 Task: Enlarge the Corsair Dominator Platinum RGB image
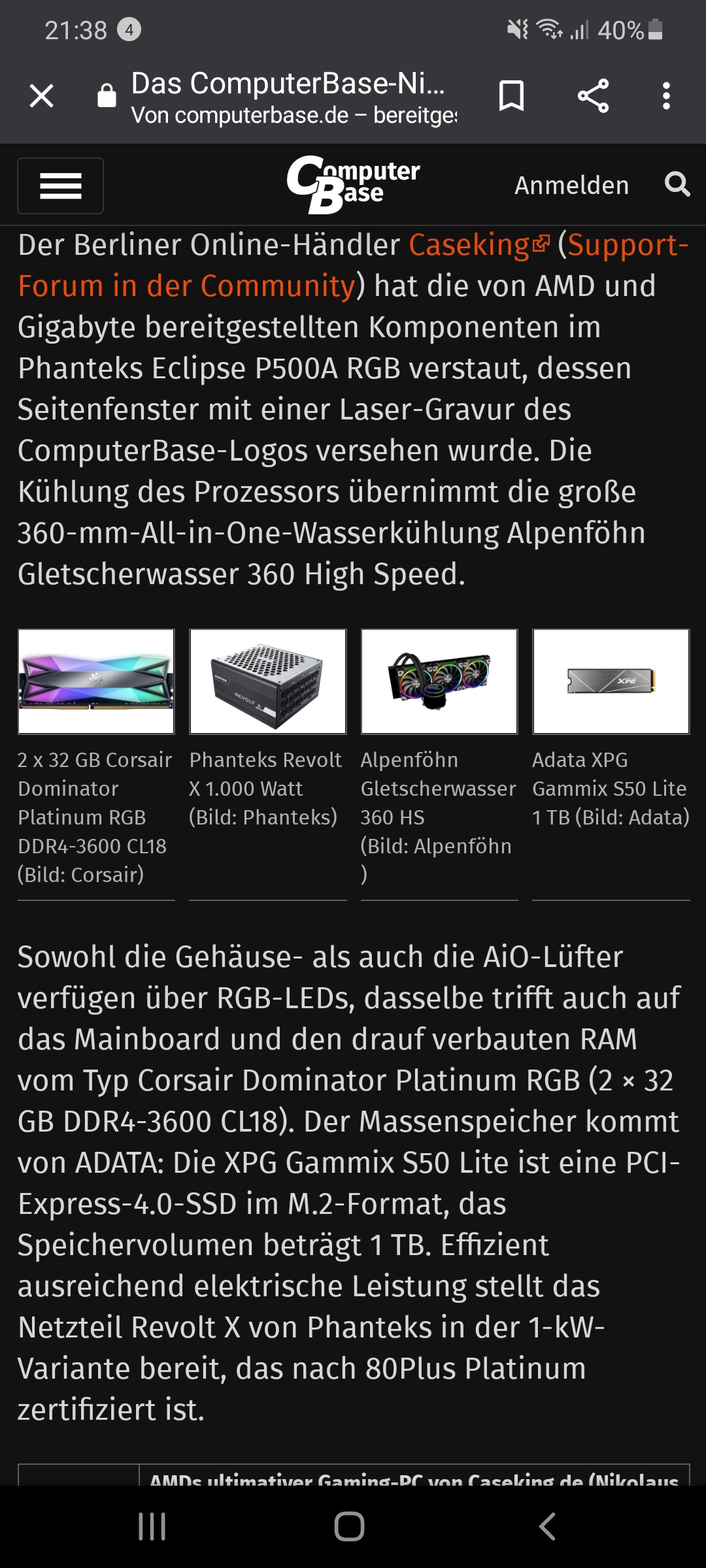[96, 681]
